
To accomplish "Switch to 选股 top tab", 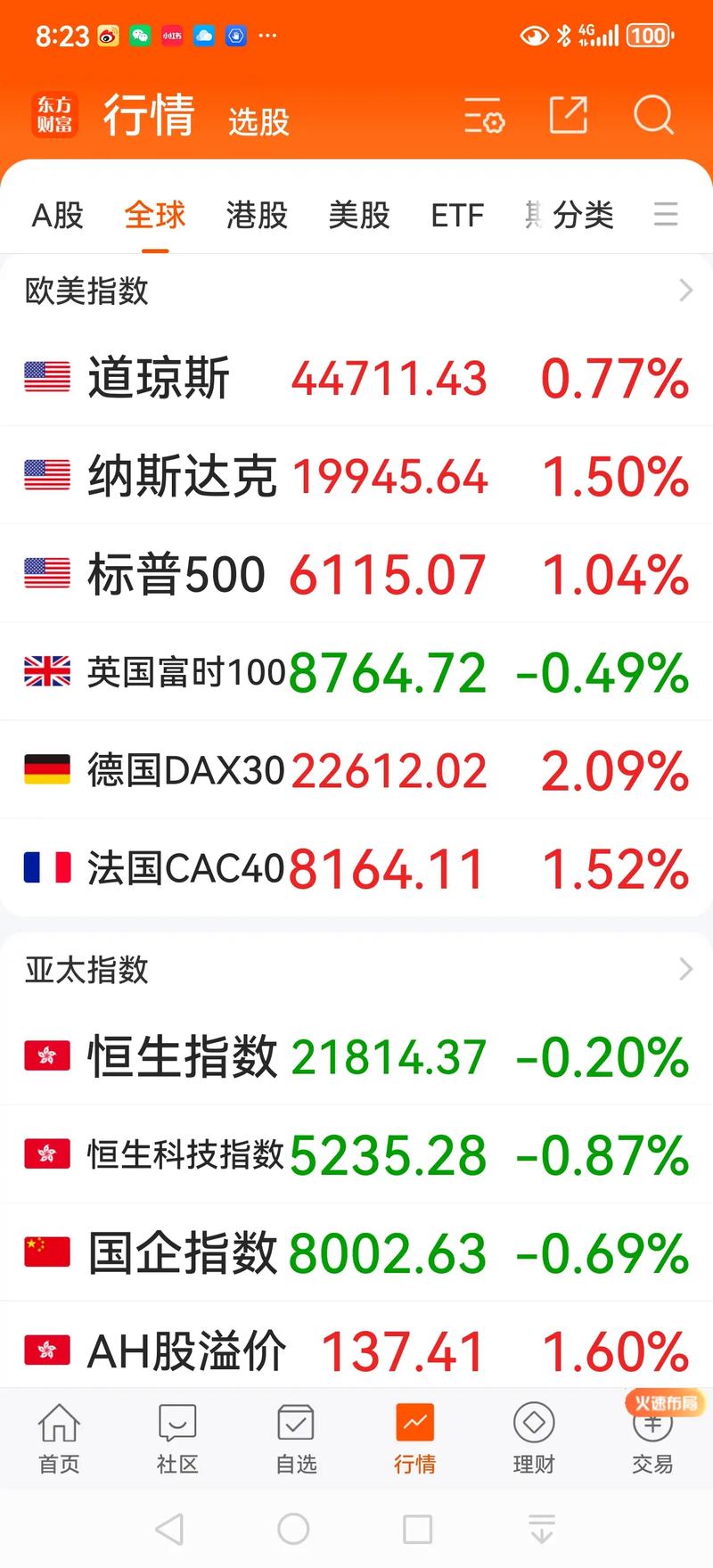I will [258, 121].
